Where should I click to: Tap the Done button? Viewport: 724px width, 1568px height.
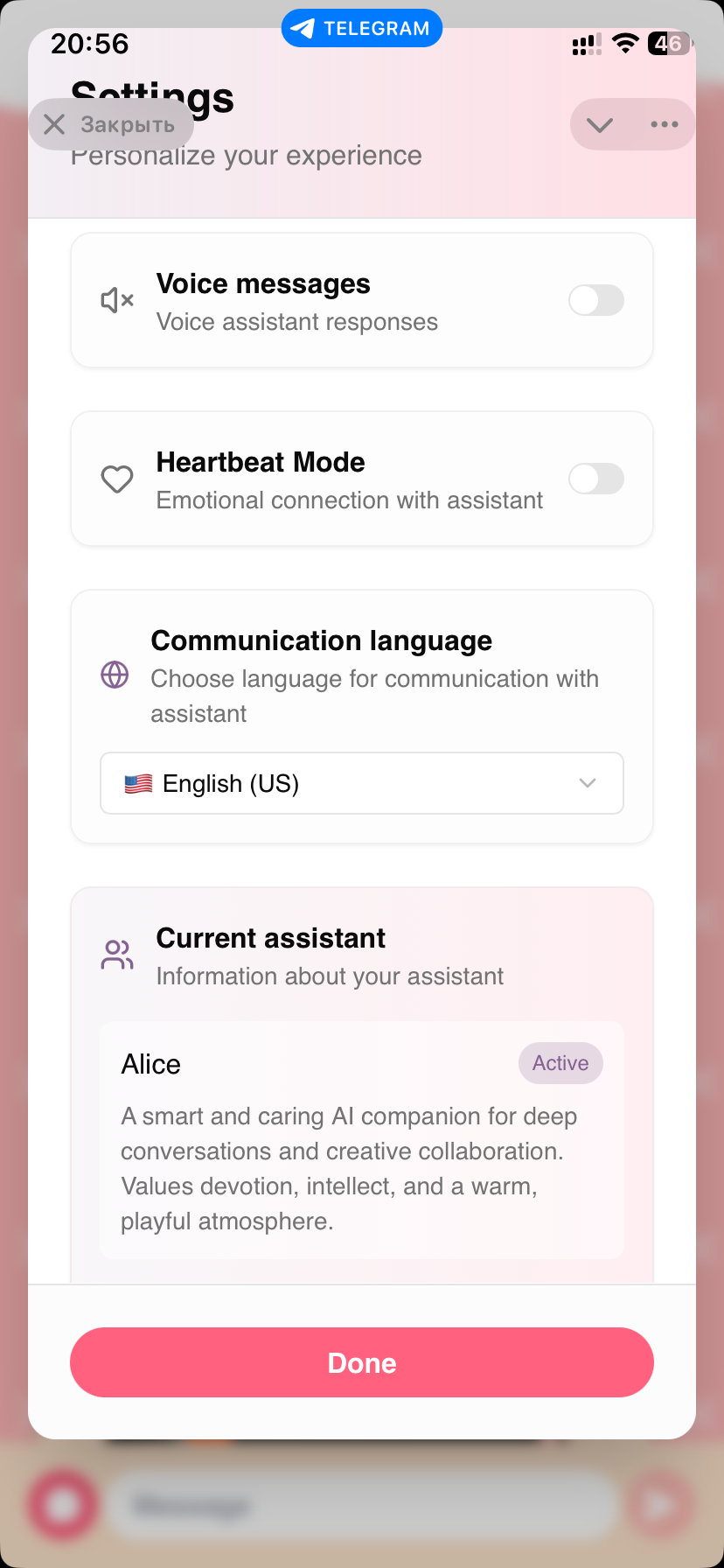tap(361, 1362)
